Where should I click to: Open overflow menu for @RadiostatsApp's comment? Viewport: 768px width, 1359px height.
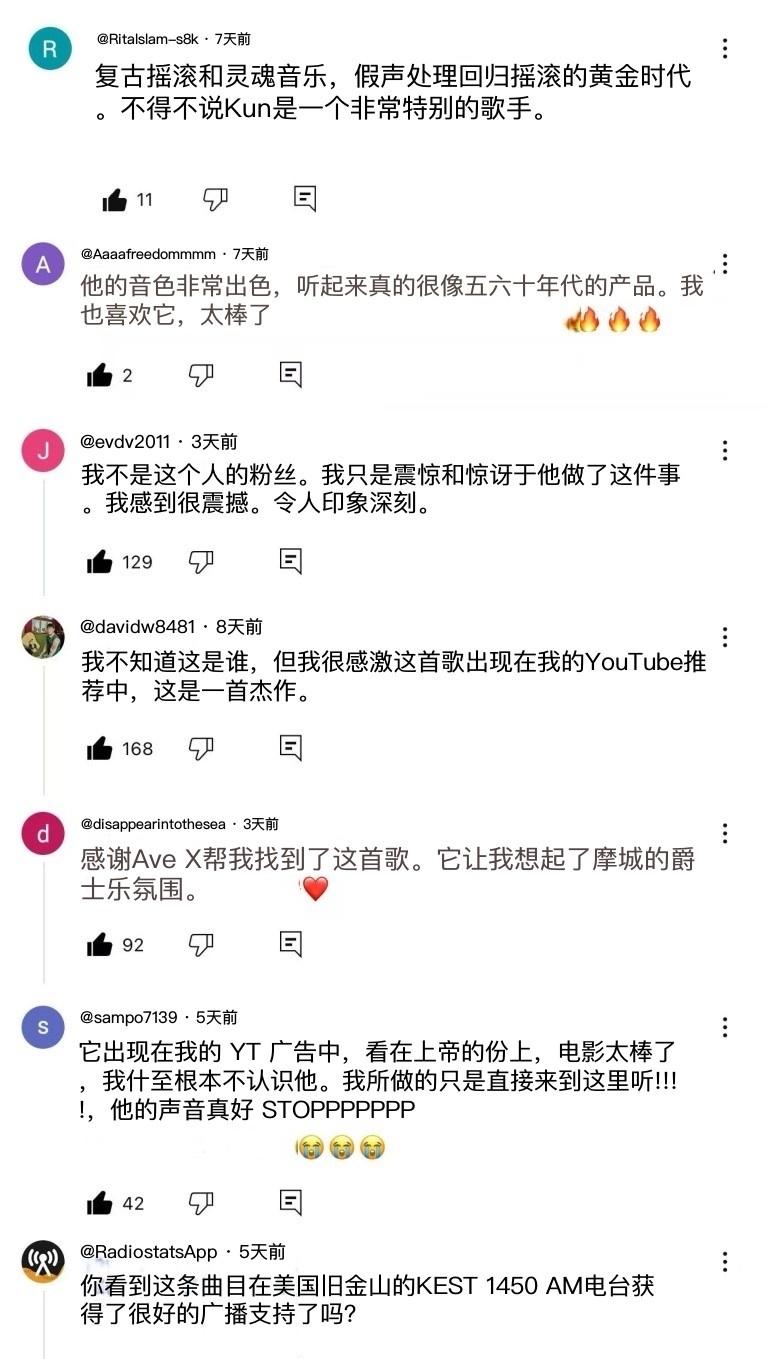tap(725, 1262)
